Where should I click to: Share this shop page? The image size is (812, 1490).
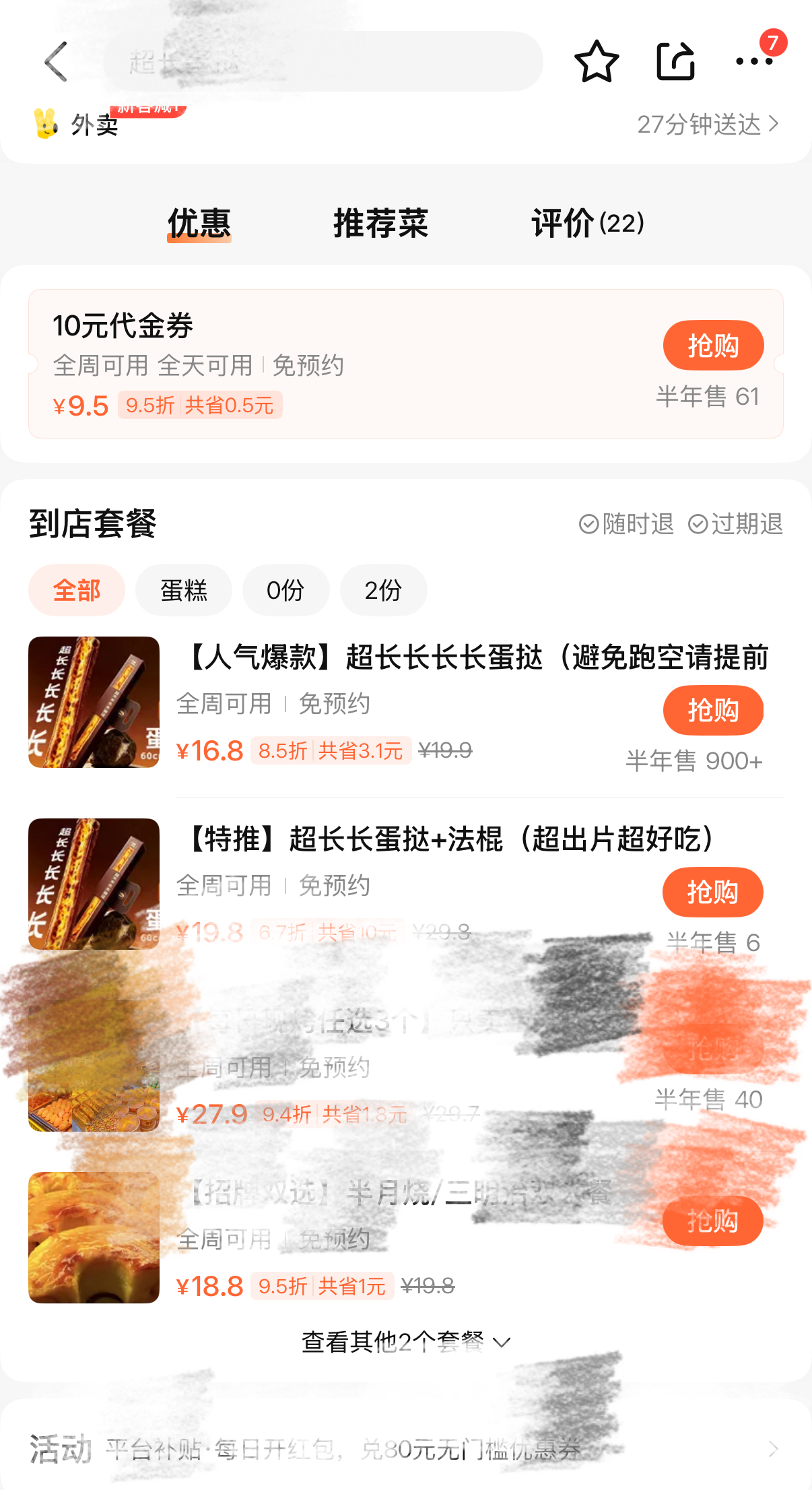[675, 61]
